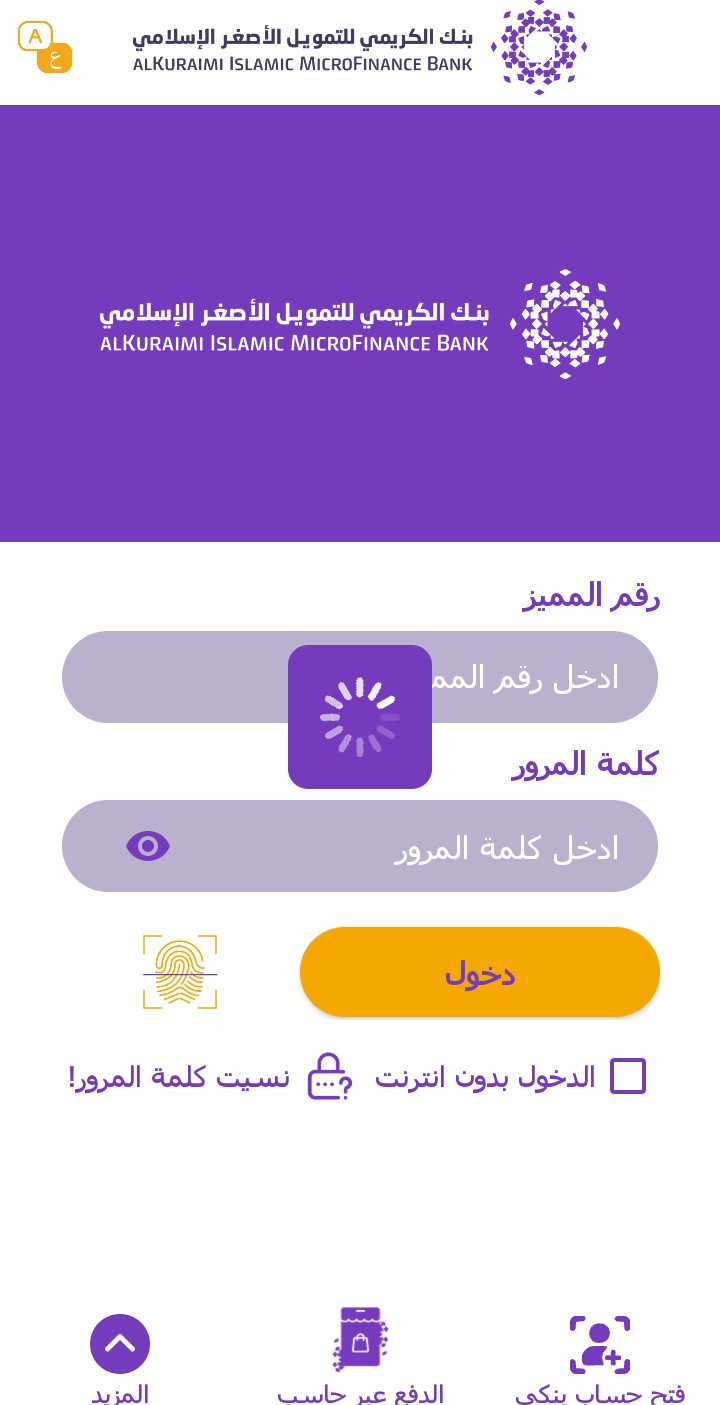Tap the دخول login button
720x1405 pixels.
[x=480, y=972]
